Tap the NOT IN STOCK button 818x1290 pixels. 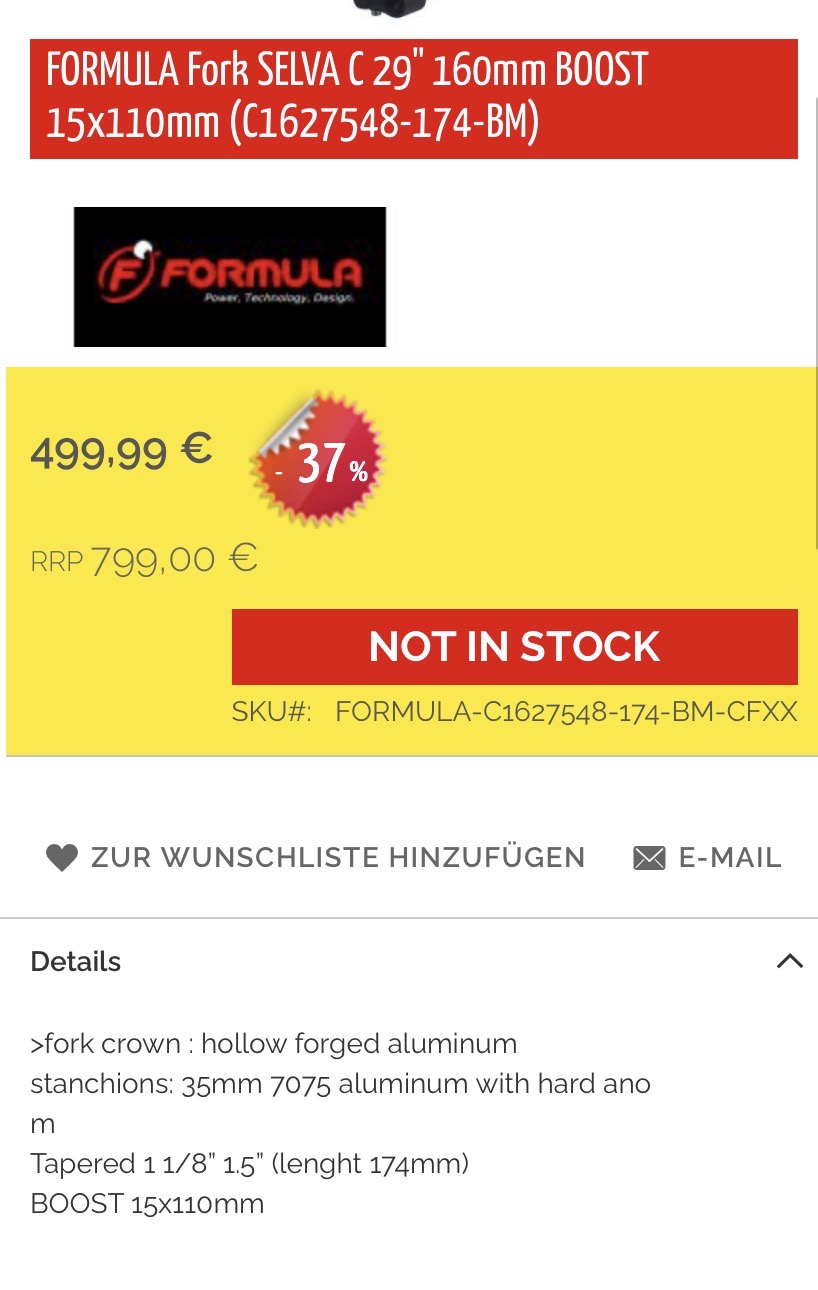pos(514,646)
